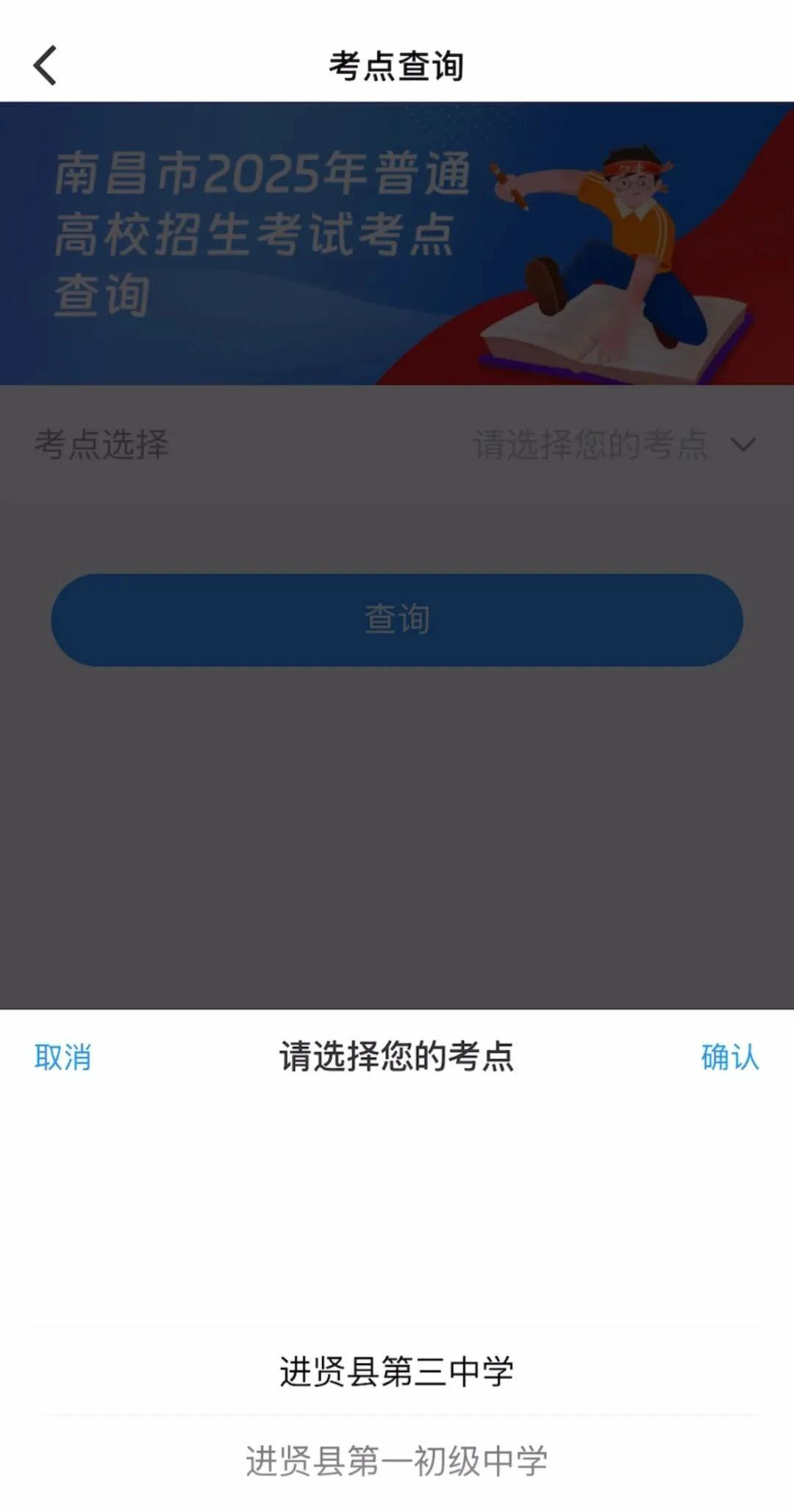Open the 请选择您的考点 dropdown
The width and height of the screenshot is (794, 1512).
click(x=612, y=445)
